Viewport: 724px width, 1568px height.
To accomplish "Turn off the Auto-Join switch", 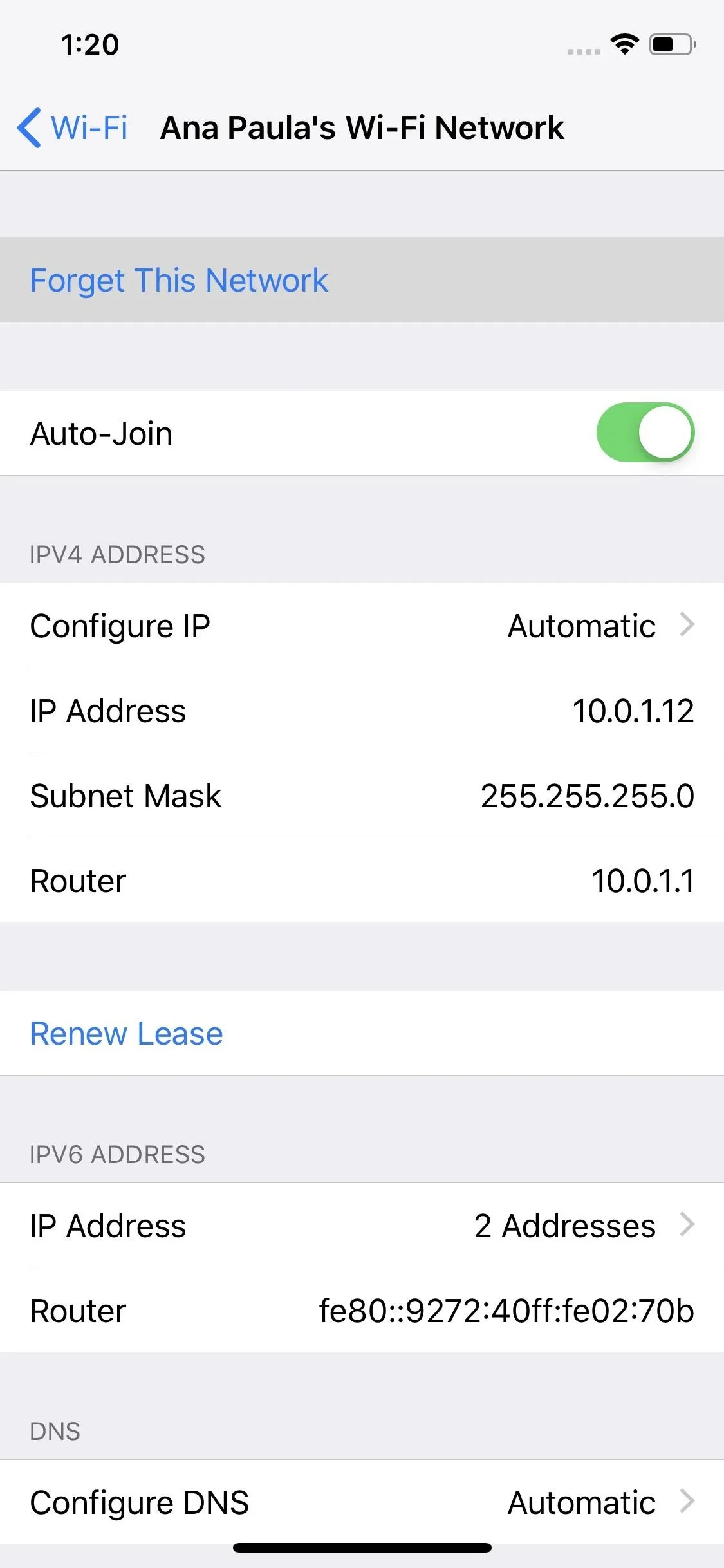I will (645, 433).
